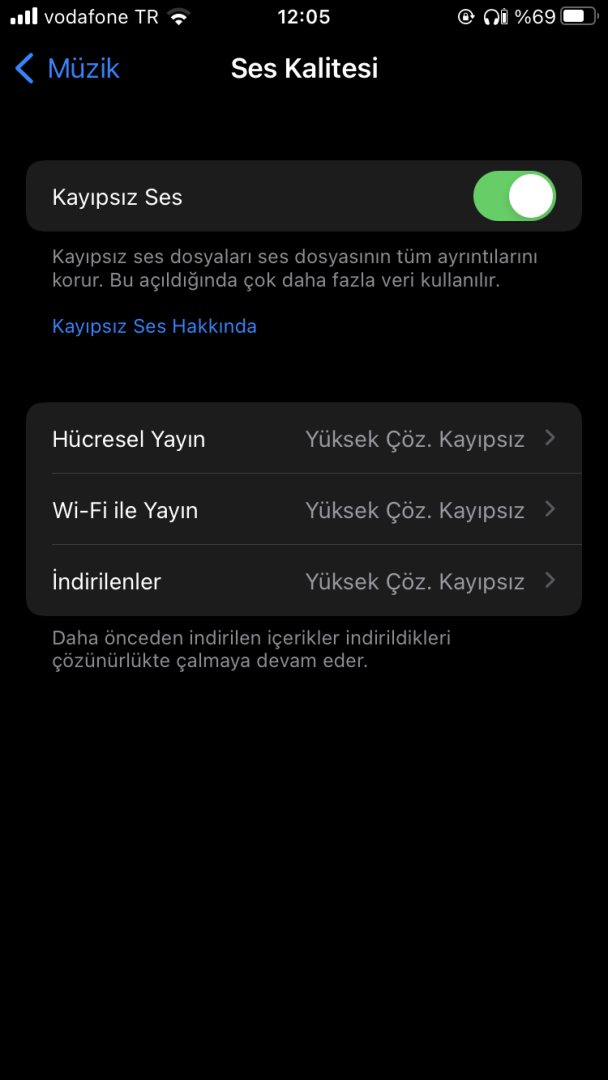Open İndirilenler quality options
Image resolution: width=608 pixels, height=1080 pixels.
(x=303, y=581)
